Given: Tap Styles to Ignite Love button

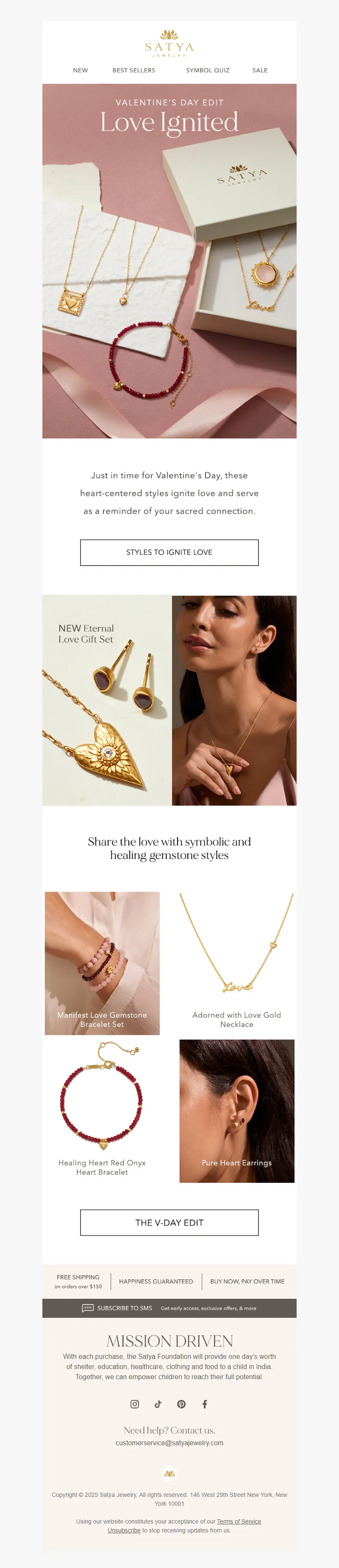Looking at the screenshot, I should point(169,552).
